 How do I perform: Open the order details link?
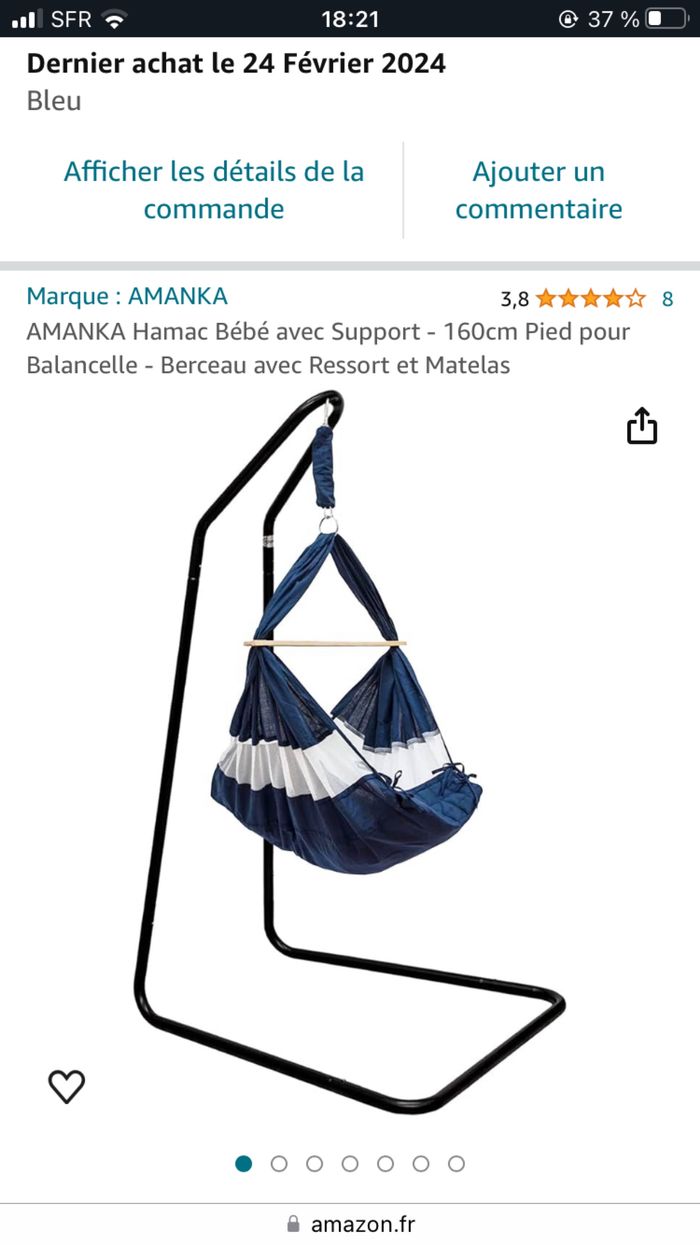(x=213, y=190)
